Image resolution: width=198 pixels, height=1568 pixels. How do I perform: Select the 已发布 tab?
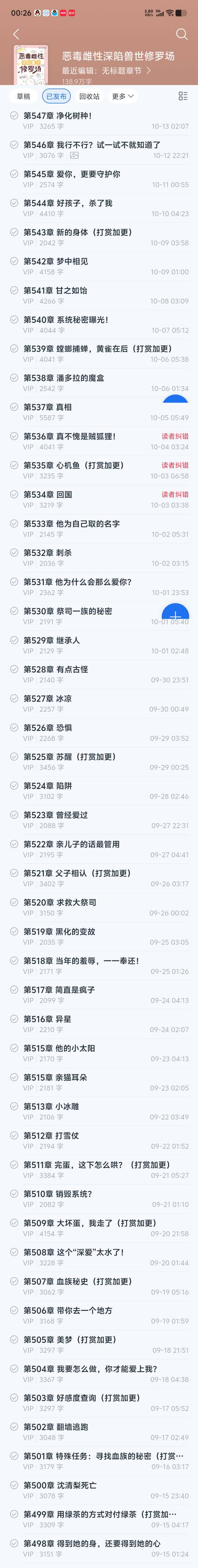(56, 96)
